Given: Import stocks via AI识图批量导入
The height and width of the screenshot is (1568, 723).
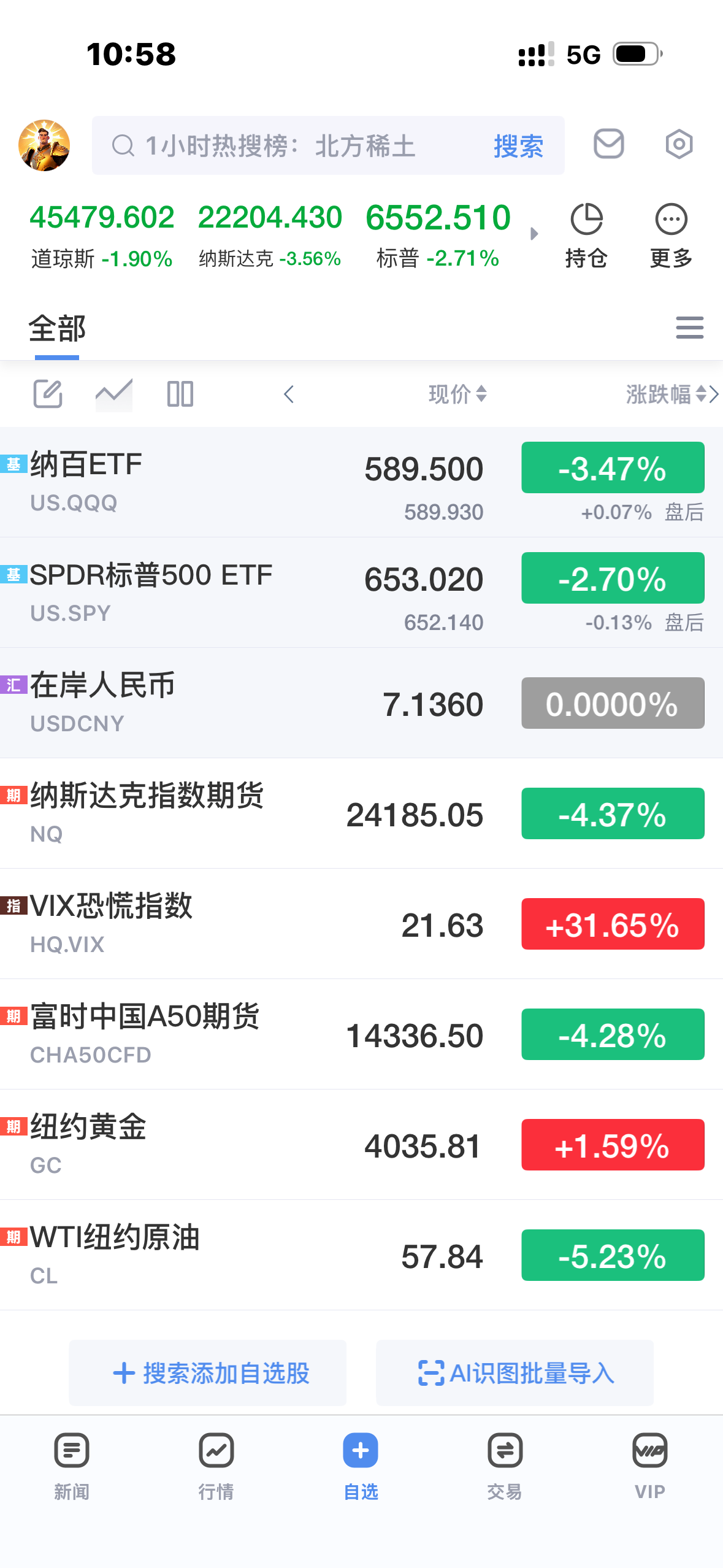Looking at the screenshot, I should [x=515, y=1373].
